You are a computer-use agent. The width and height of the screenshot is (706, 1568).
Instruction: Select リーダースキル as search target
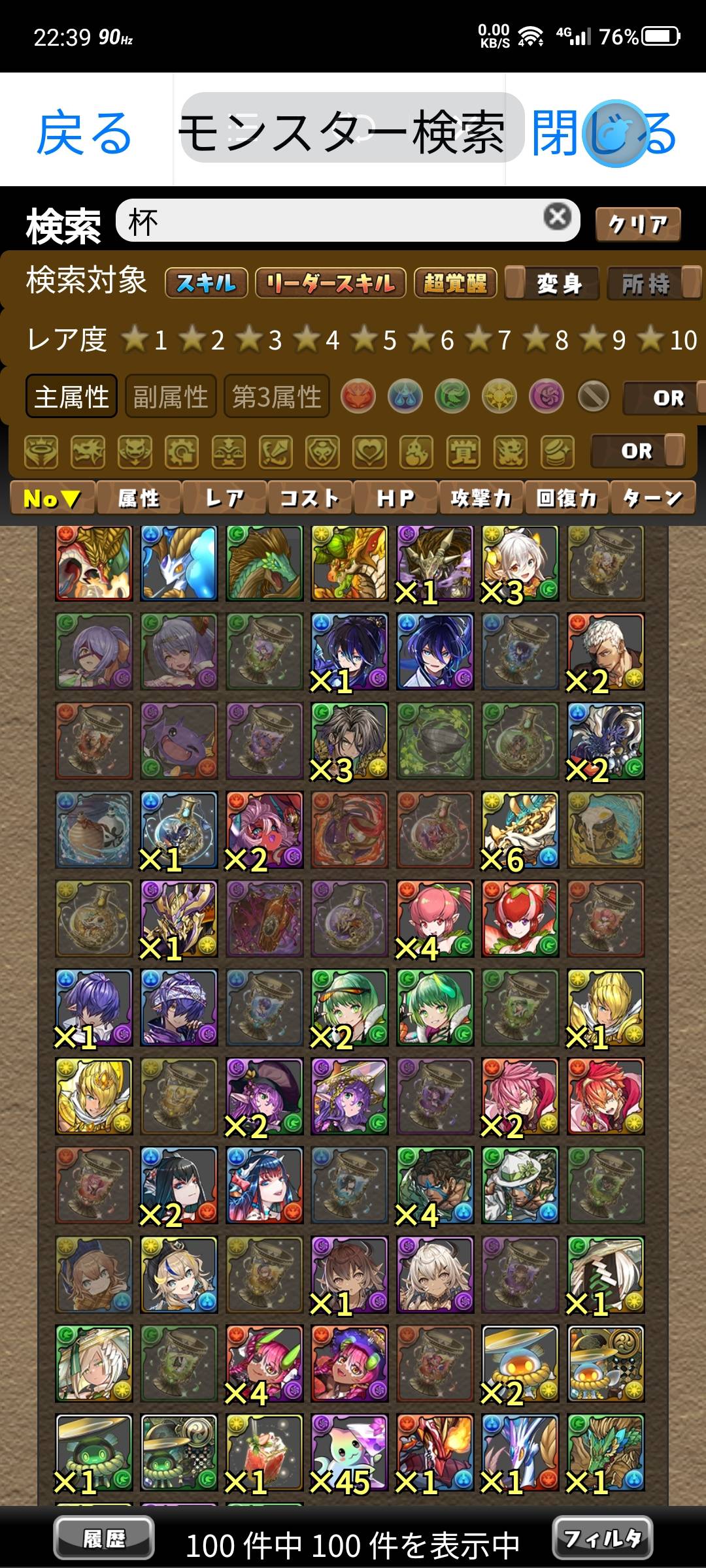(330, 283)
